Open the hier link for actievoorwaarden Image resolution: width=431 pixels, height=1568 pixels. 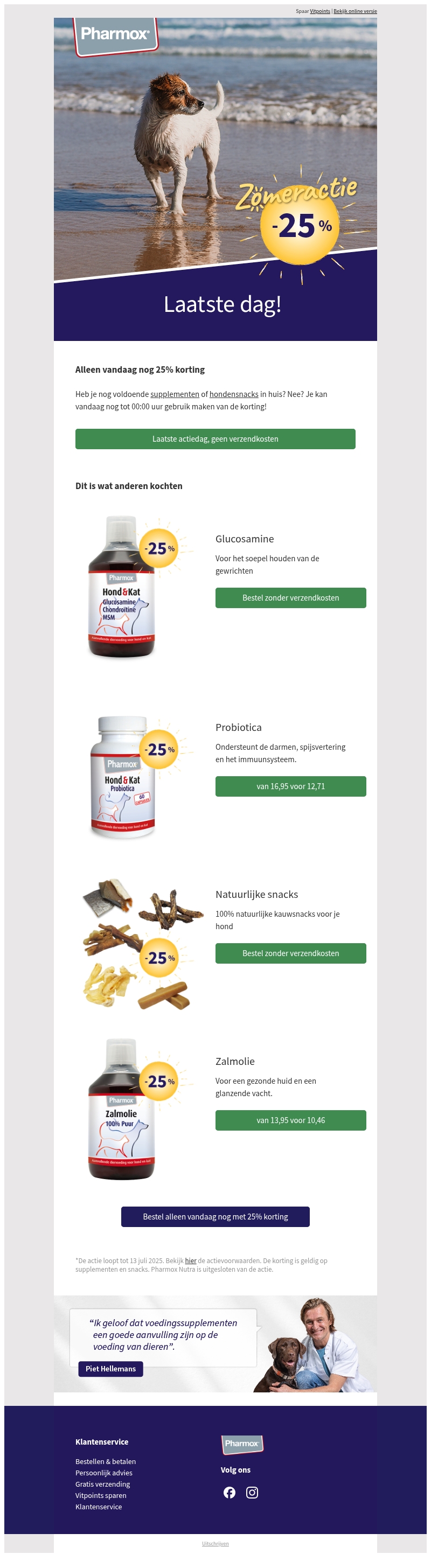[x=191, y=1260]
